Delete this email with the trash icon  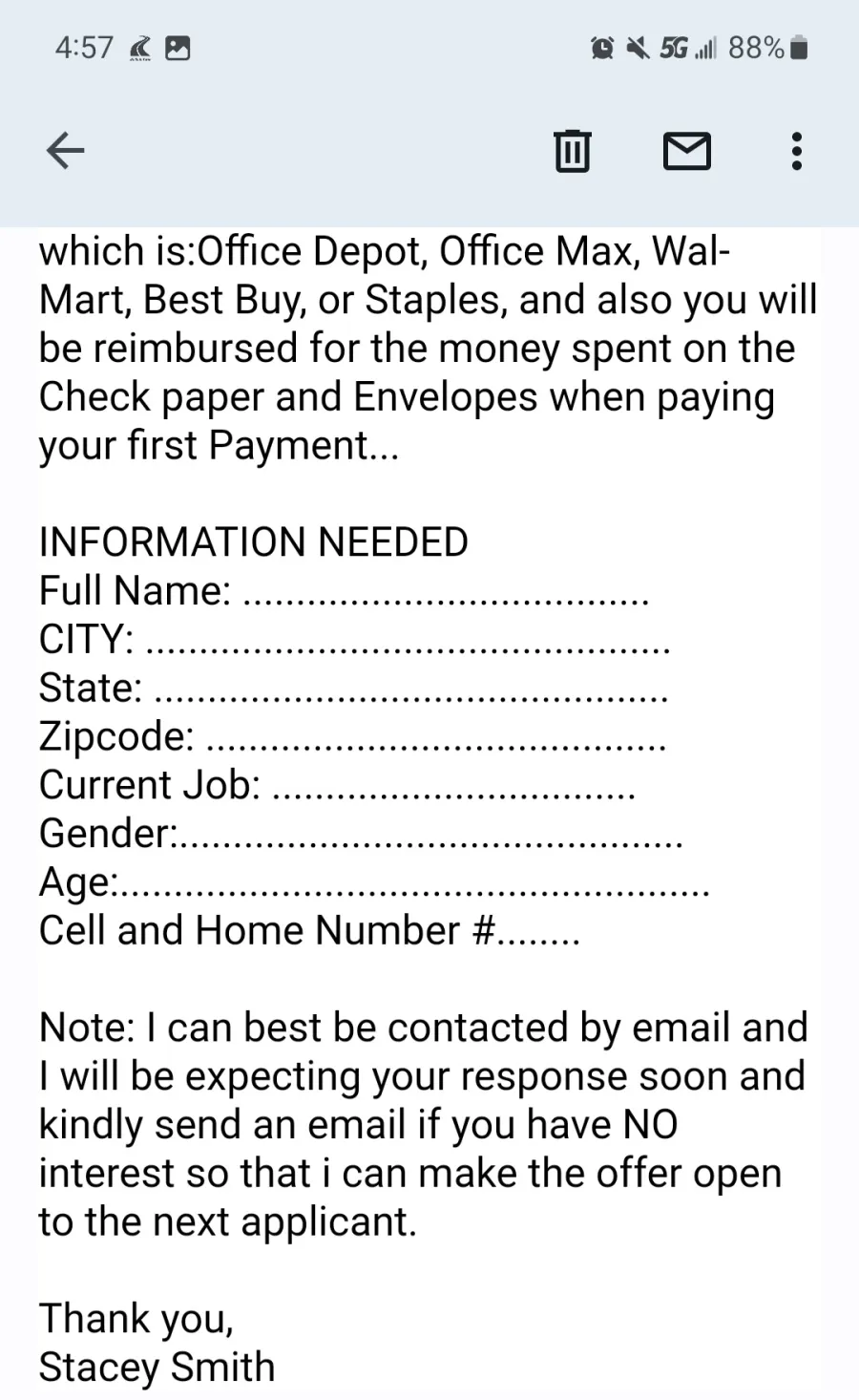coord(573,150)
